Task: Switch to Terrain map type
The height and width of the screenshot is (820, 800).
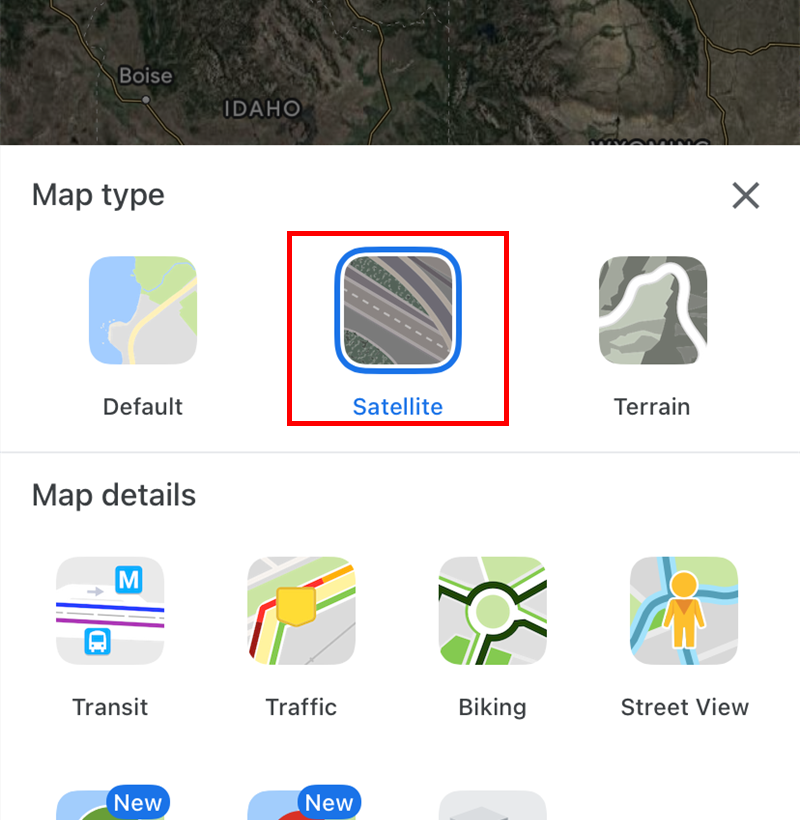Action: click(x=652, y=311)
